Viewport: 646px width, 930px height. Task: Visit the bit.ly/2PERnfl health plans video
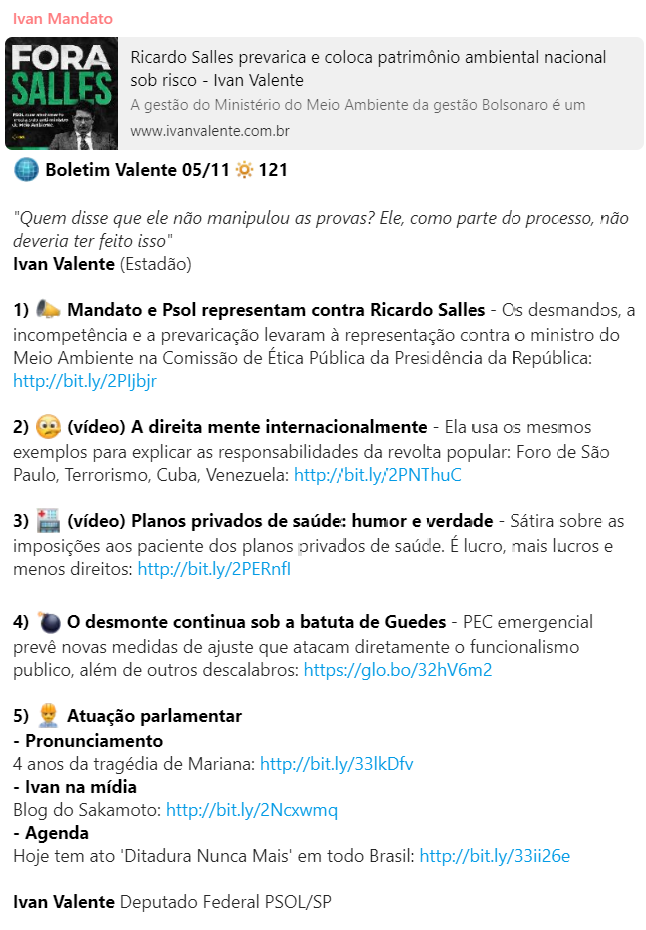pos(213,569)
